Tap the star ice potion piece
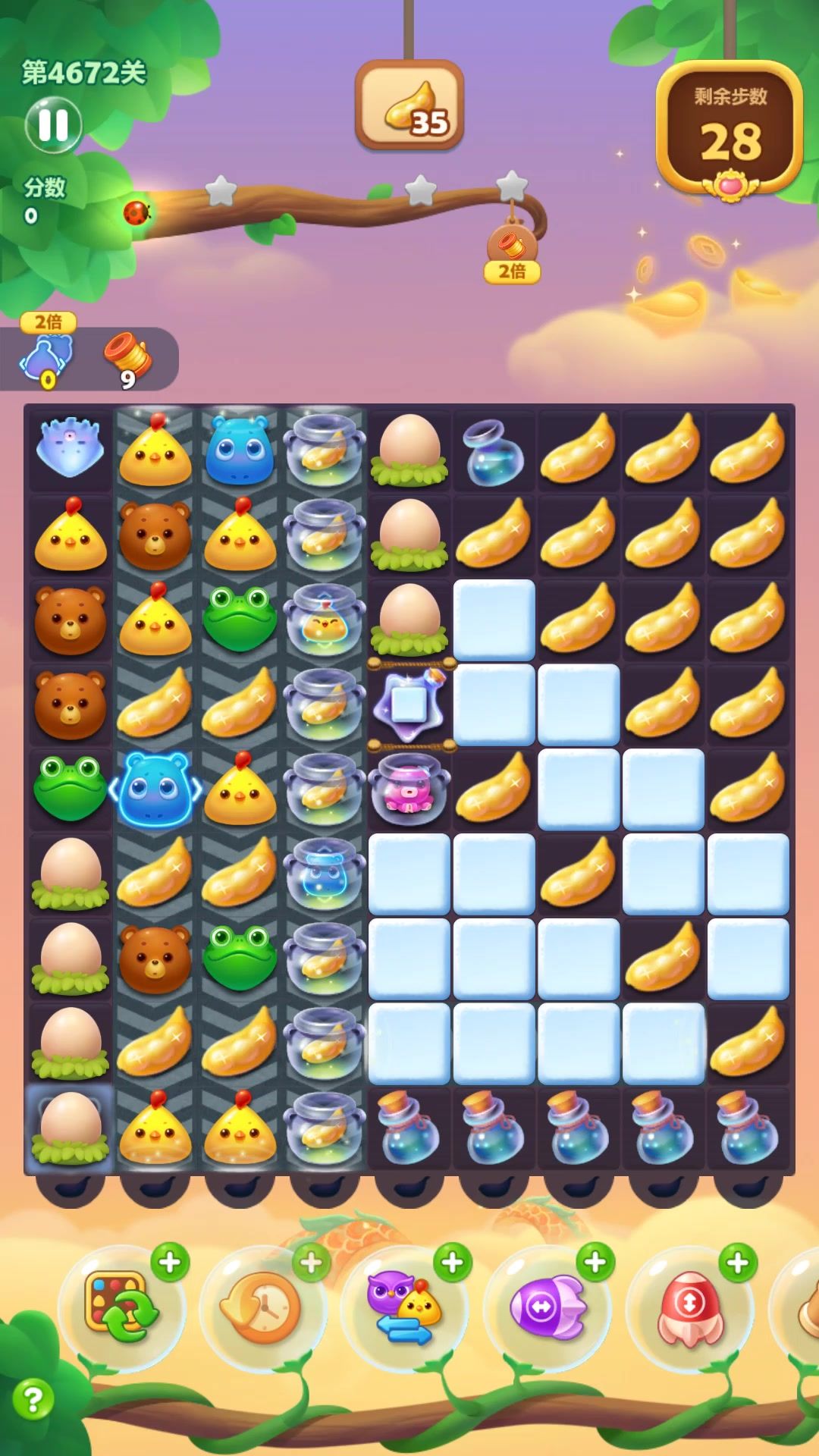This screenshot has width=819, height=1456. point(409,705)
